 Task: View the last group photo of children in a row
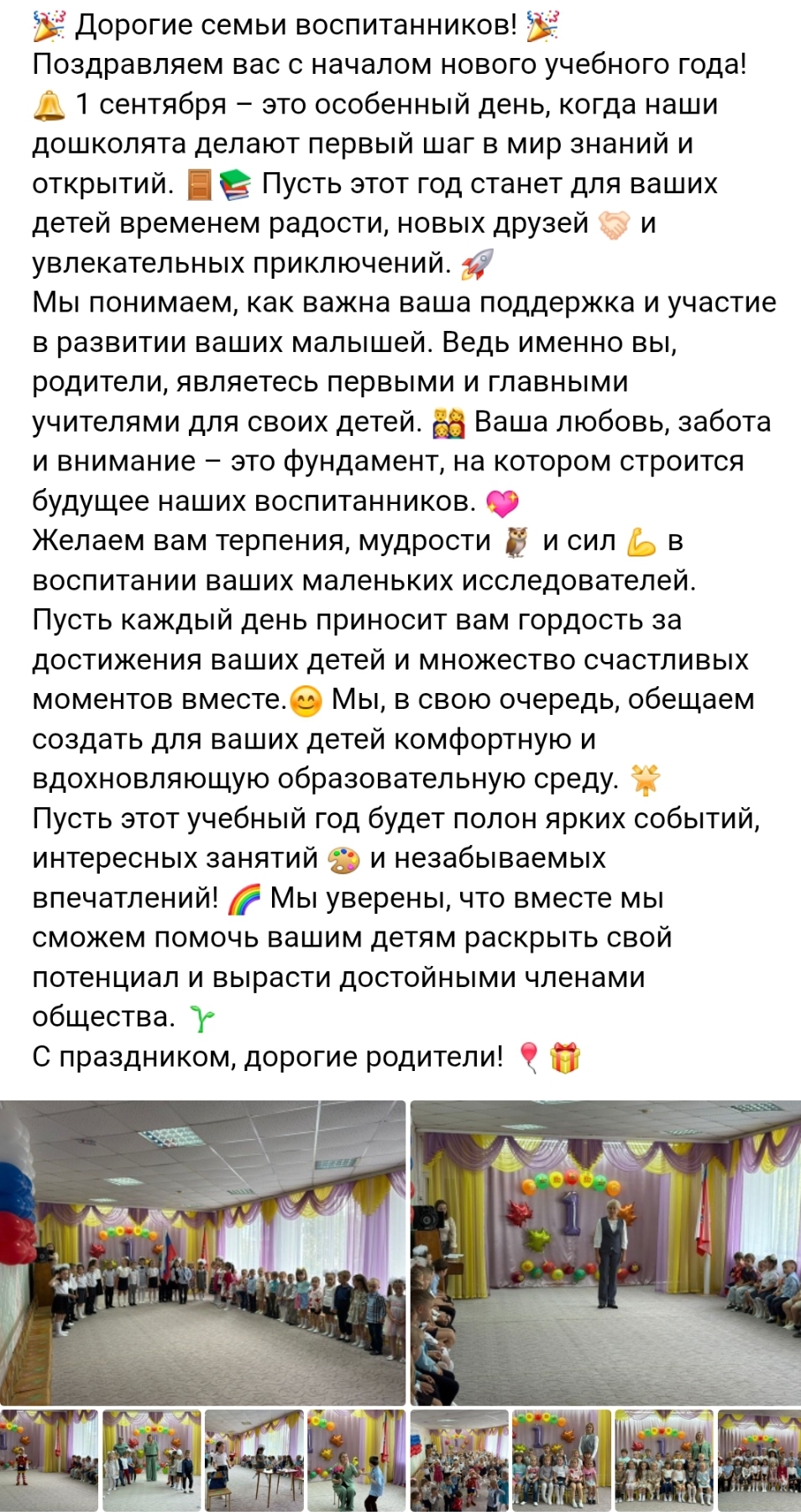point(760,1460)
